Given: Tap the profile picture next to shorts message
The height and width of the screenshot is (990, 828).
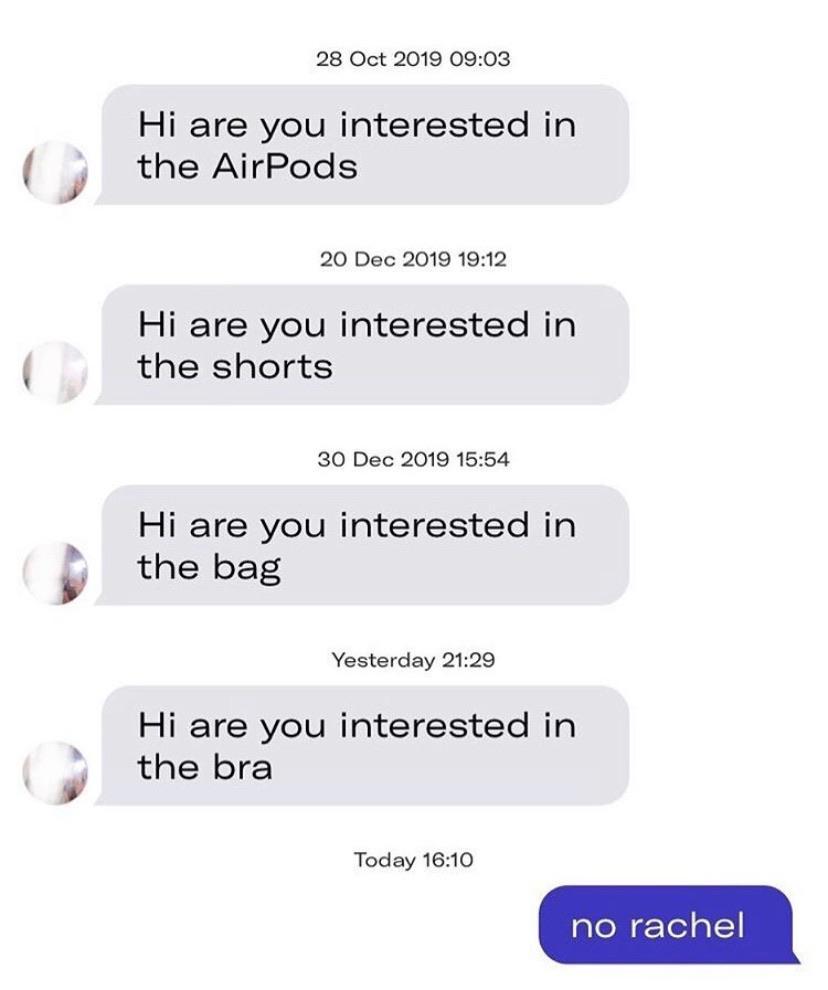Looking at the screenshot, I should point(56,372).
